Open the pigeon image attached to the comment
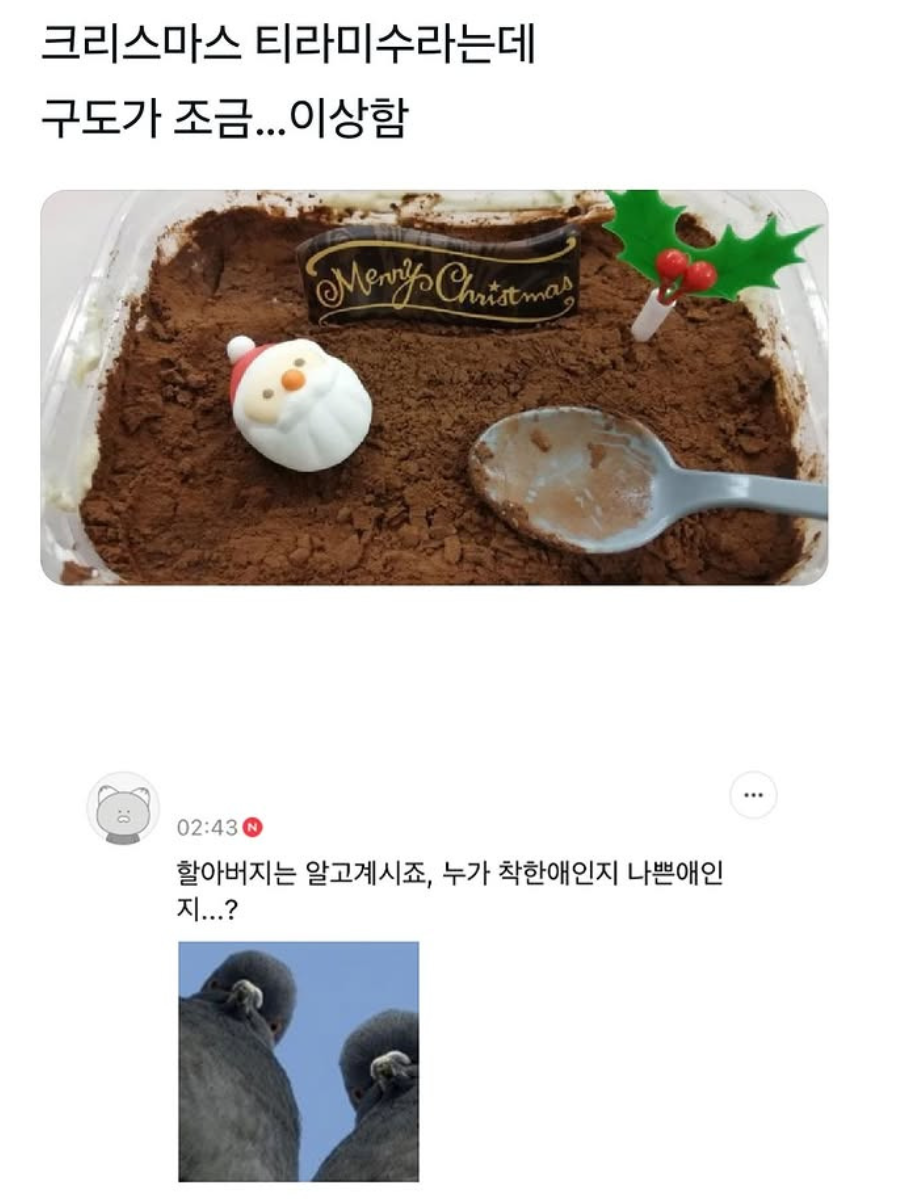The image size is (919, 1199). pyautogui.click(x=298, y=1060)
